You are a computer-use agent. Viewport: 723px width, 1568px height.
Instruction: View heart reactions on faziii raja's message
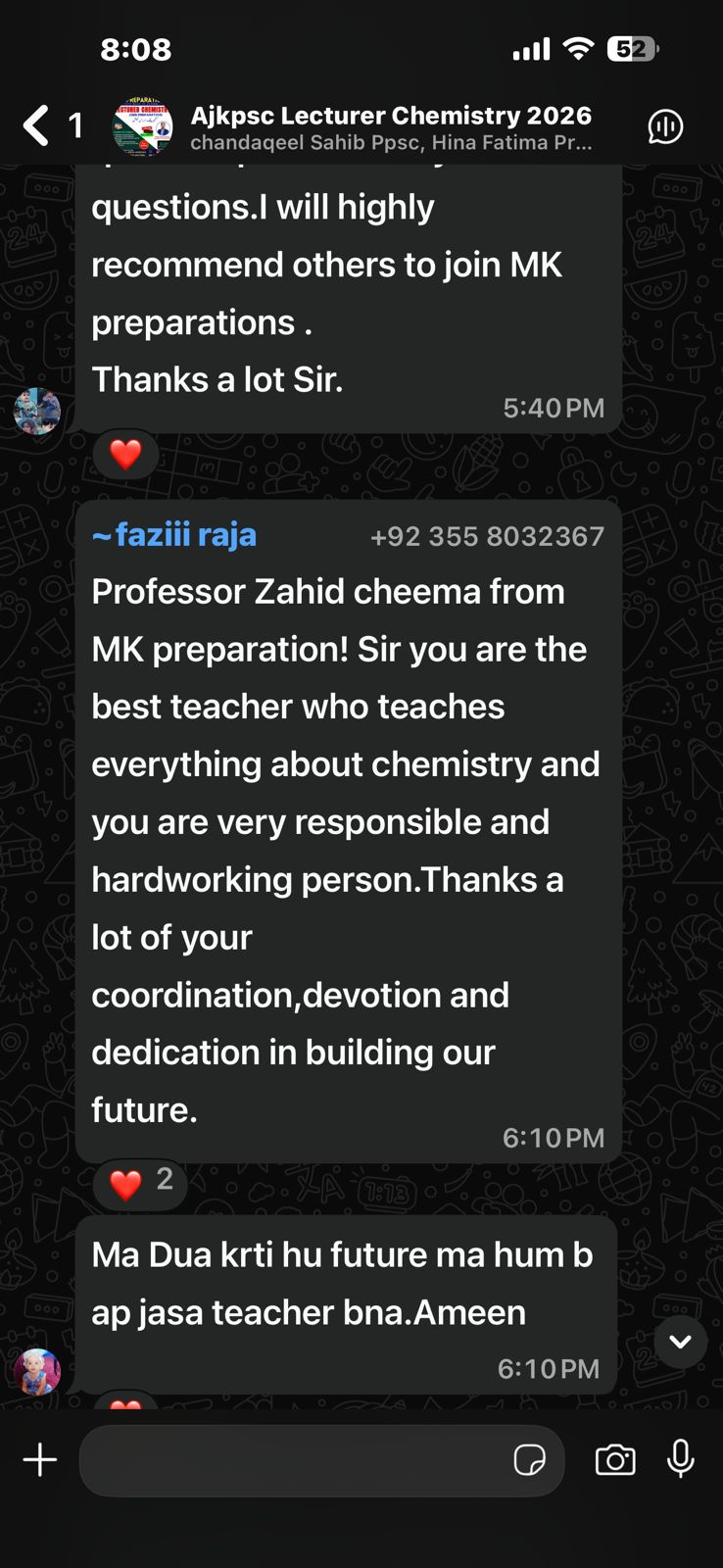(140, 1183)
